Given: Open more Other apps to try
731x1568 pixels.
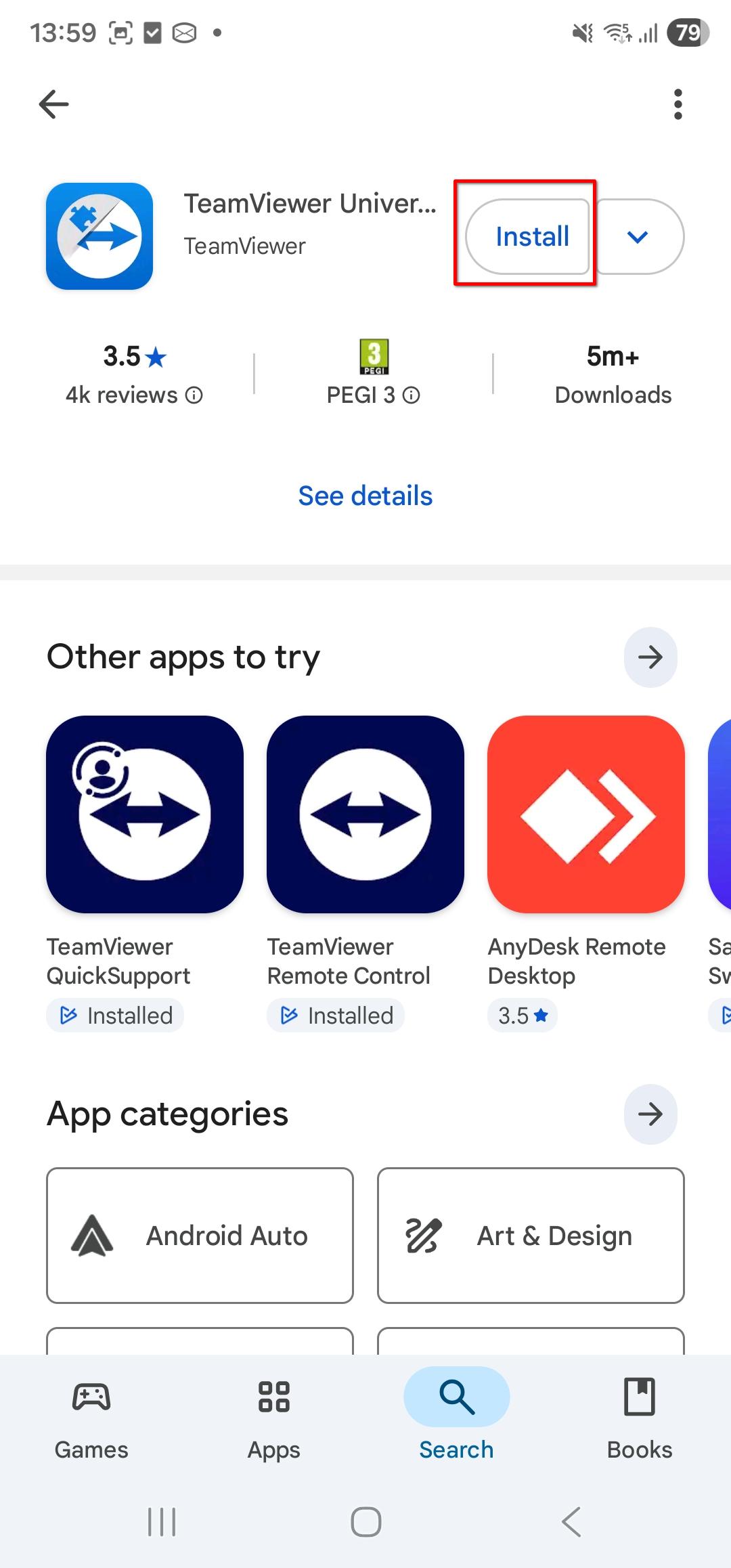Looking at the screenshot, I should pyautogui.click(x=650, y=657).
